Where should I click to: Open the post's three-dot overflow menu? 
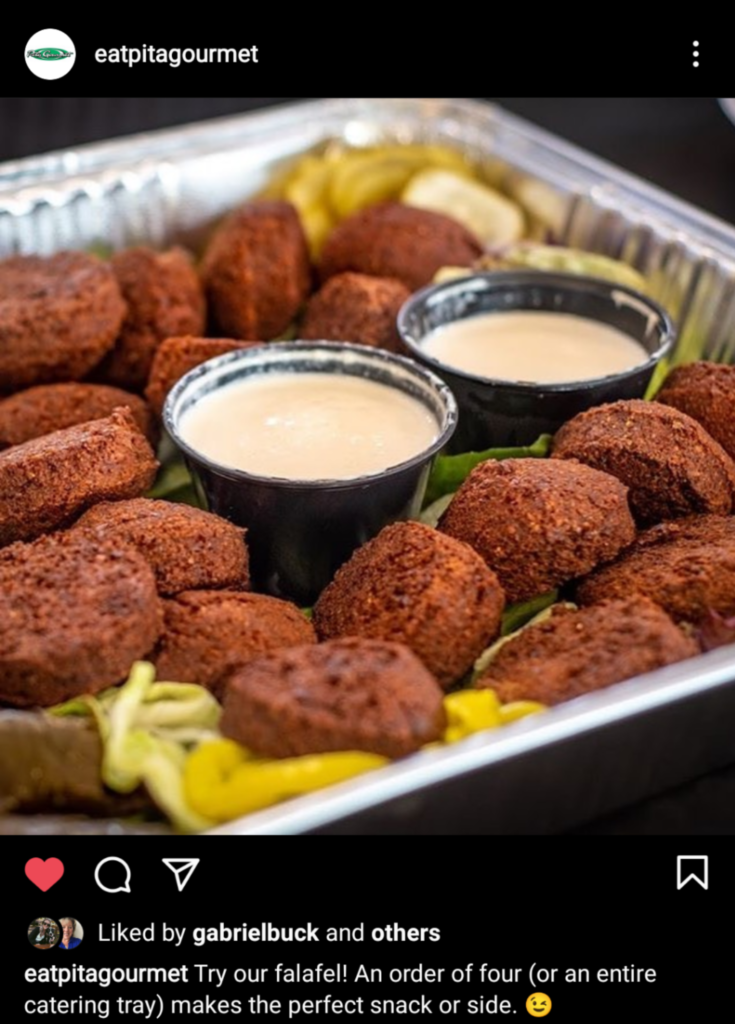pyautogui.click(x=695, y=54)
